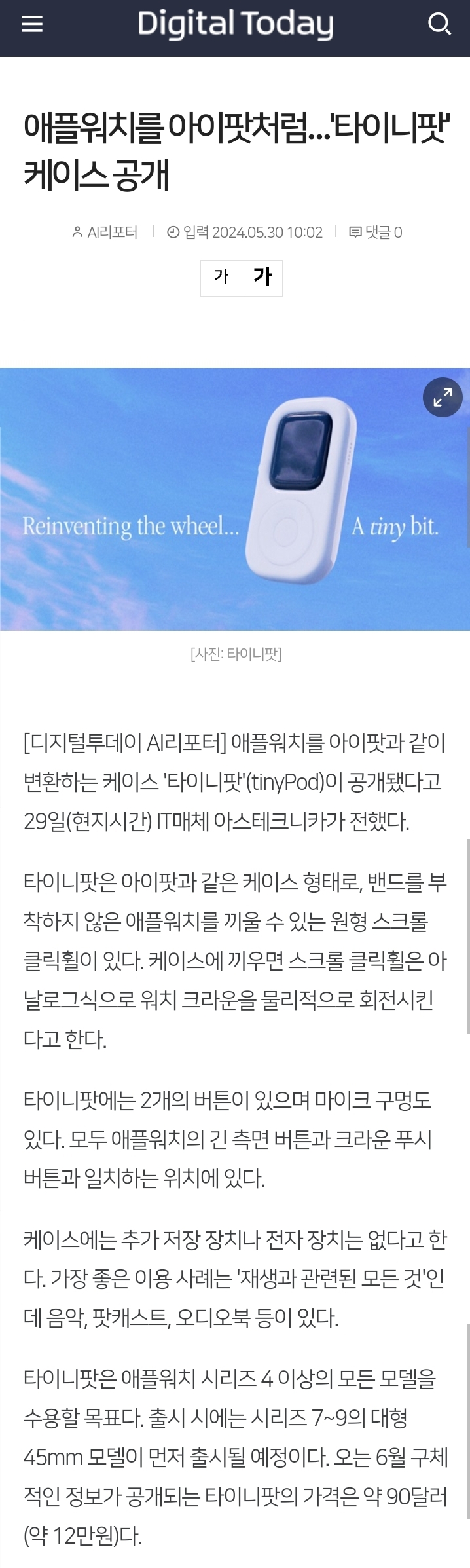Image resolution: width=470 pixels, height=1568 pixels.
Task: Open the 댓글 0 comments link
Action: coord(376,233)
